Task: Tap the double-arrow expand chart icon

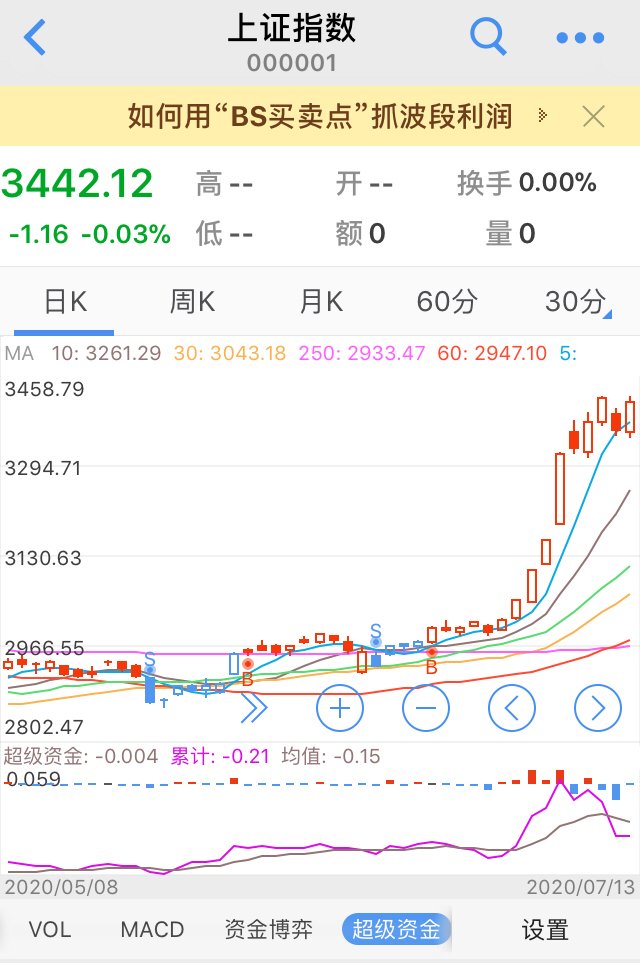Action: pos(255,708)
